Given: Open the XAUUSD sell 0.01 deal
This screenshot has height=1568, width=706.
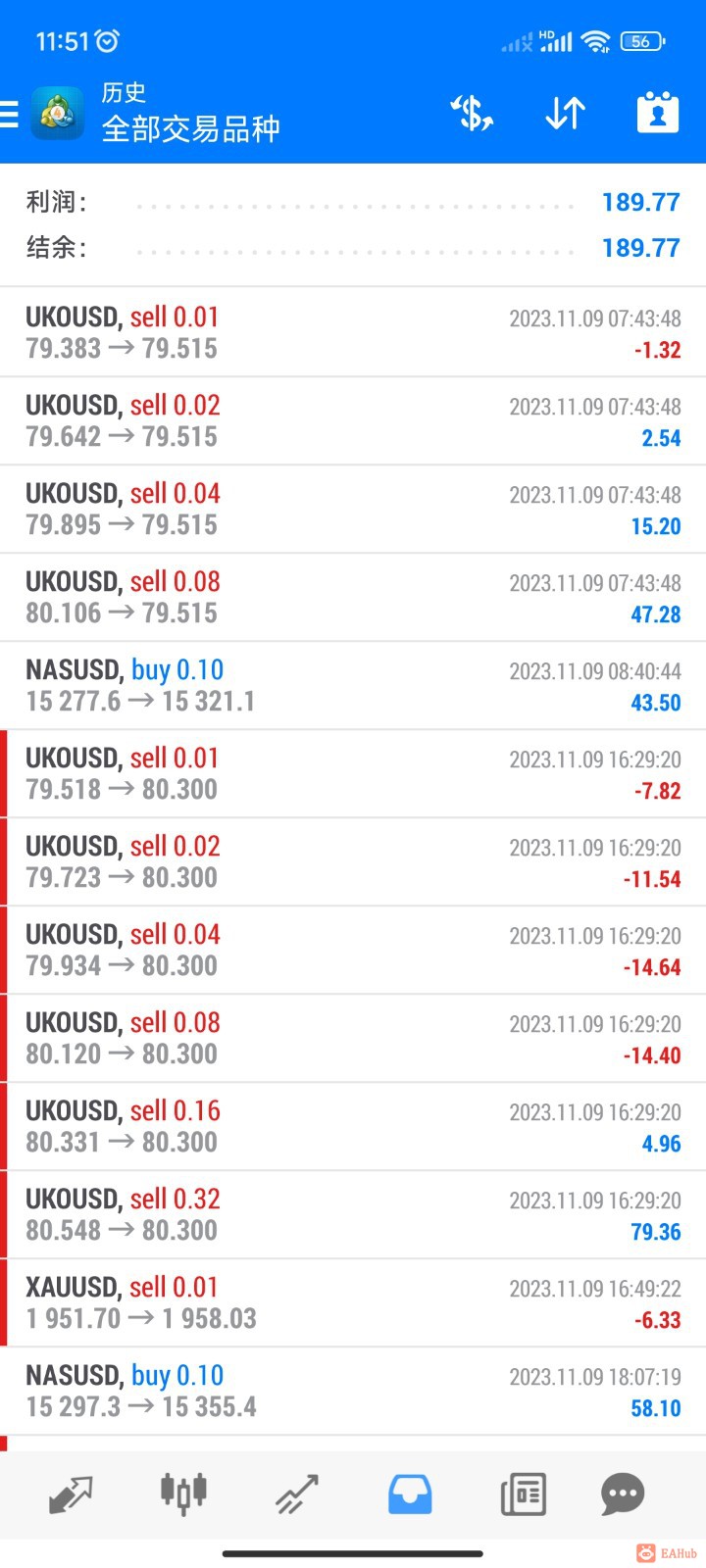Looking at the screenshot, I should [x=353, y=1302].
